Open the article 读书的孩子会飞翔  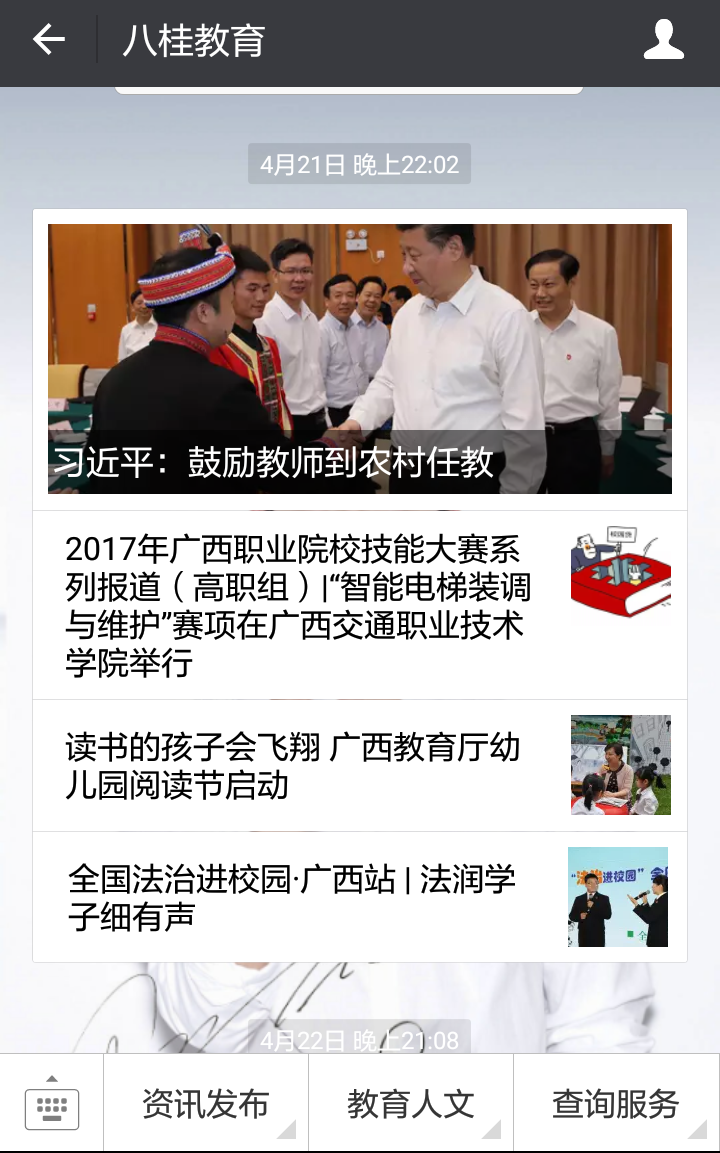point(300,765)
